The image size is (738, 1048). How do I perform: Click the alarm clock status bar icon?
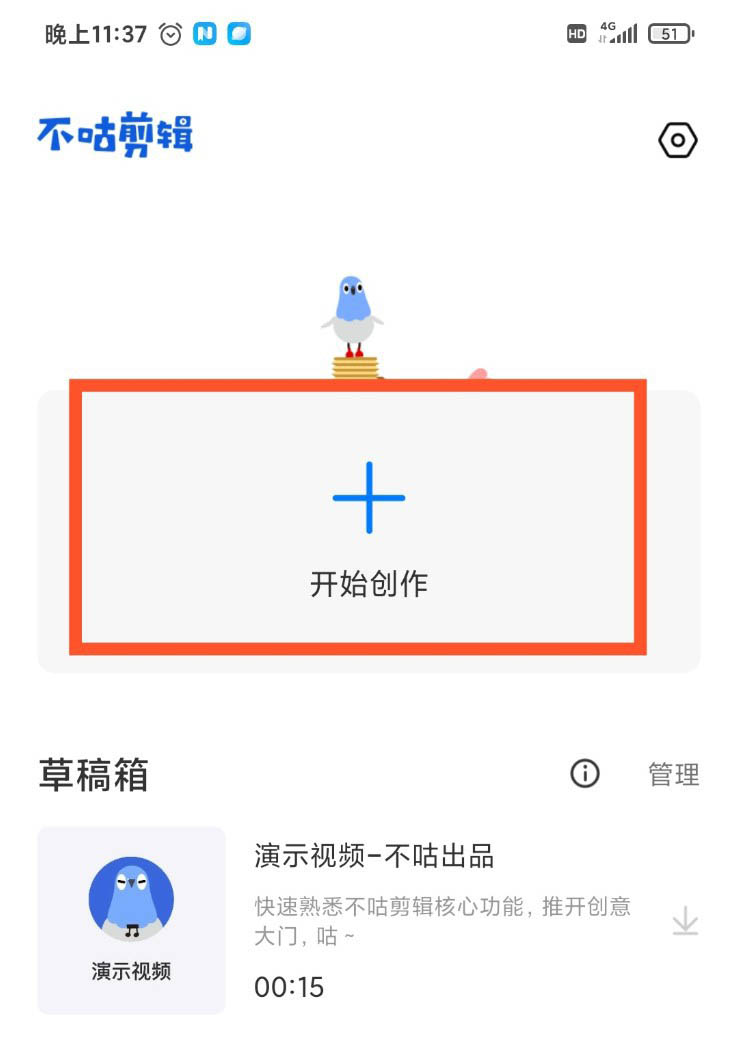(169, 33)
